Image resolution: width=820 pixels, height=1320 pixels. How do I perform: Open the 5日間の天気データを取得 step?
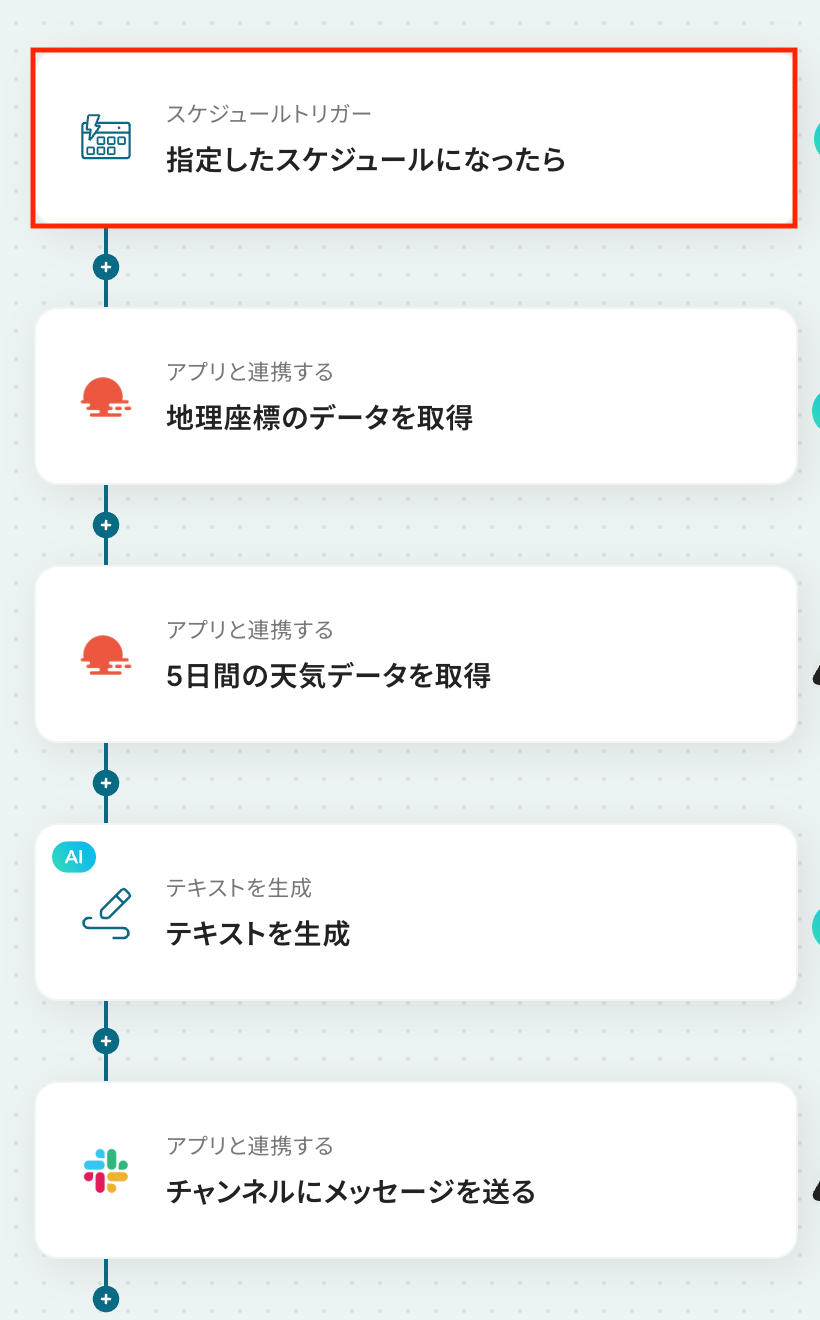point(415,654)
